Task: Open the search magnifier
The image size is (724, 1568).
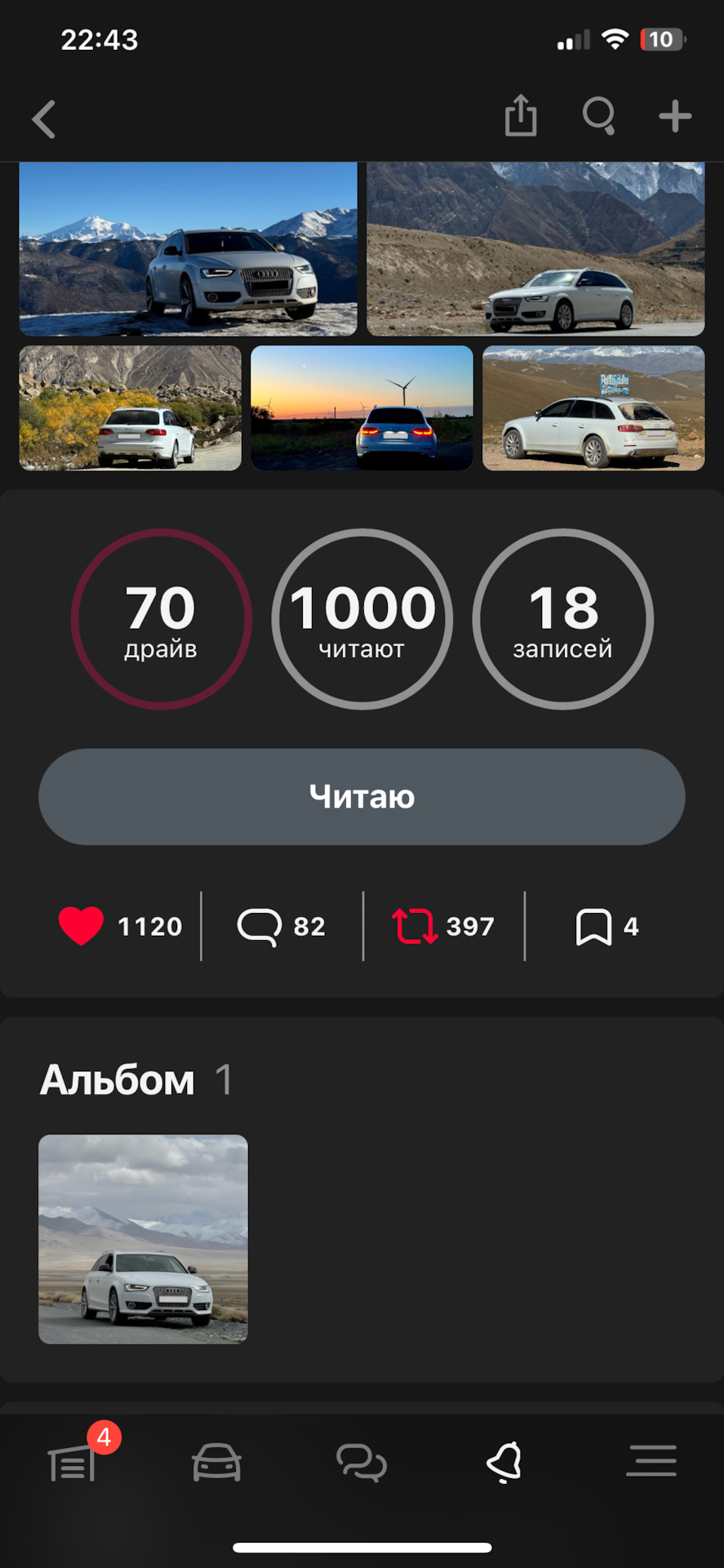Action: [x=598, y=116]
